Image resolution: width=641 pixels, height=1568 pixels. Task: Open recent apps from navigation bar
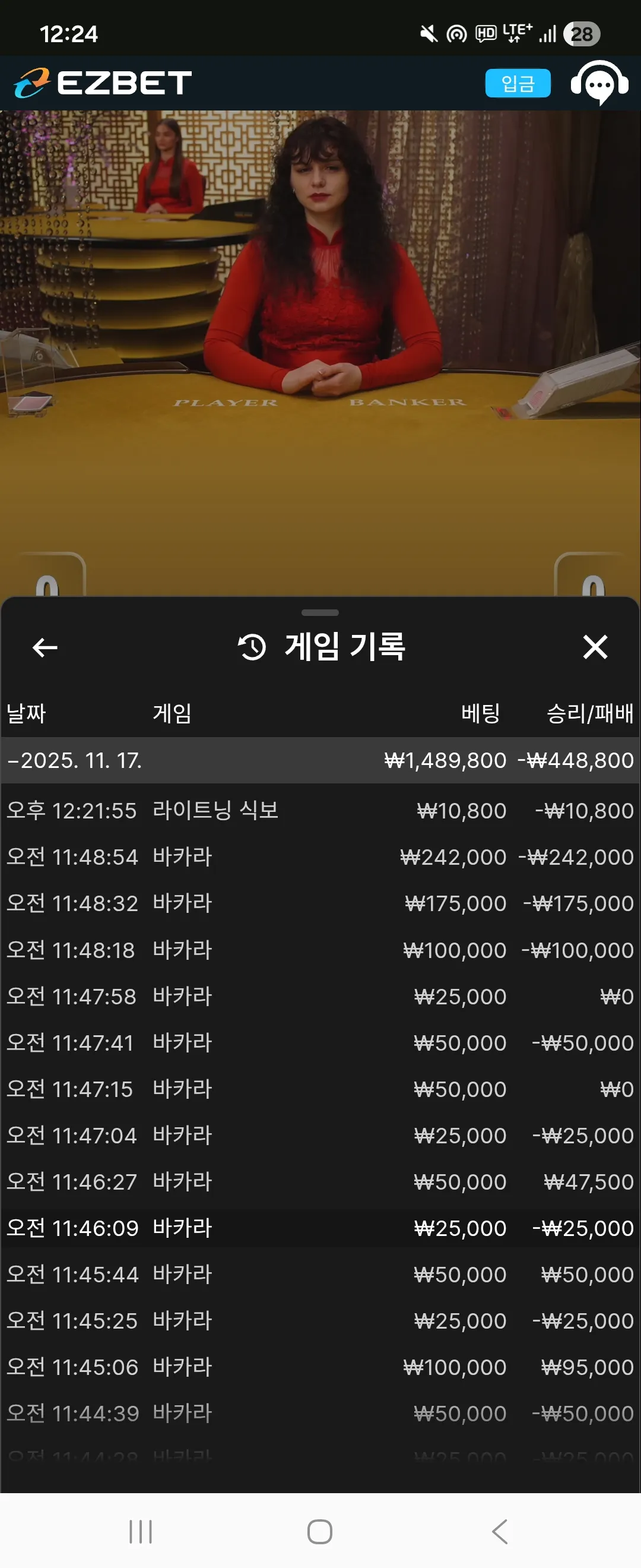tap(141, 1532)
